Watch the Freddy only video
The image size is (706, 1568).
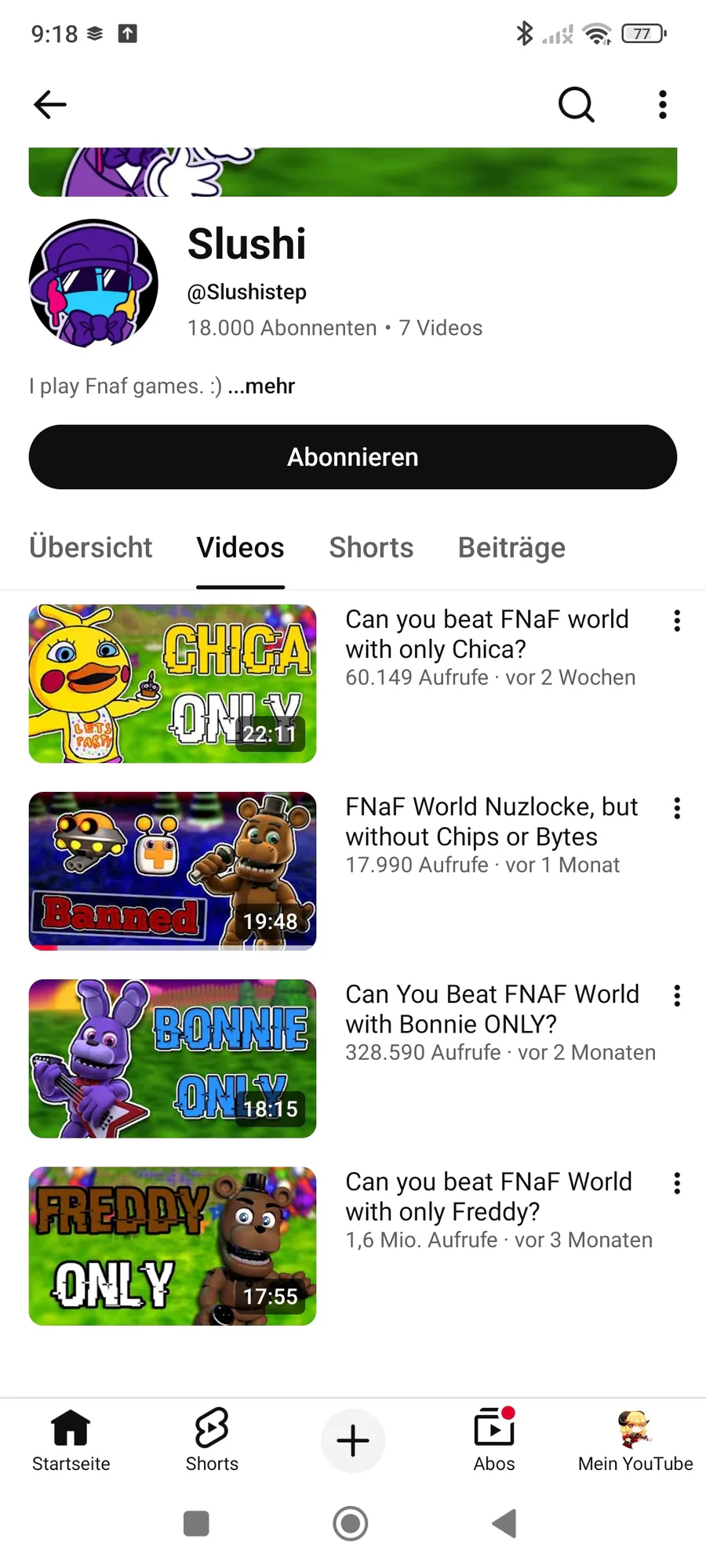point(173,1246)
